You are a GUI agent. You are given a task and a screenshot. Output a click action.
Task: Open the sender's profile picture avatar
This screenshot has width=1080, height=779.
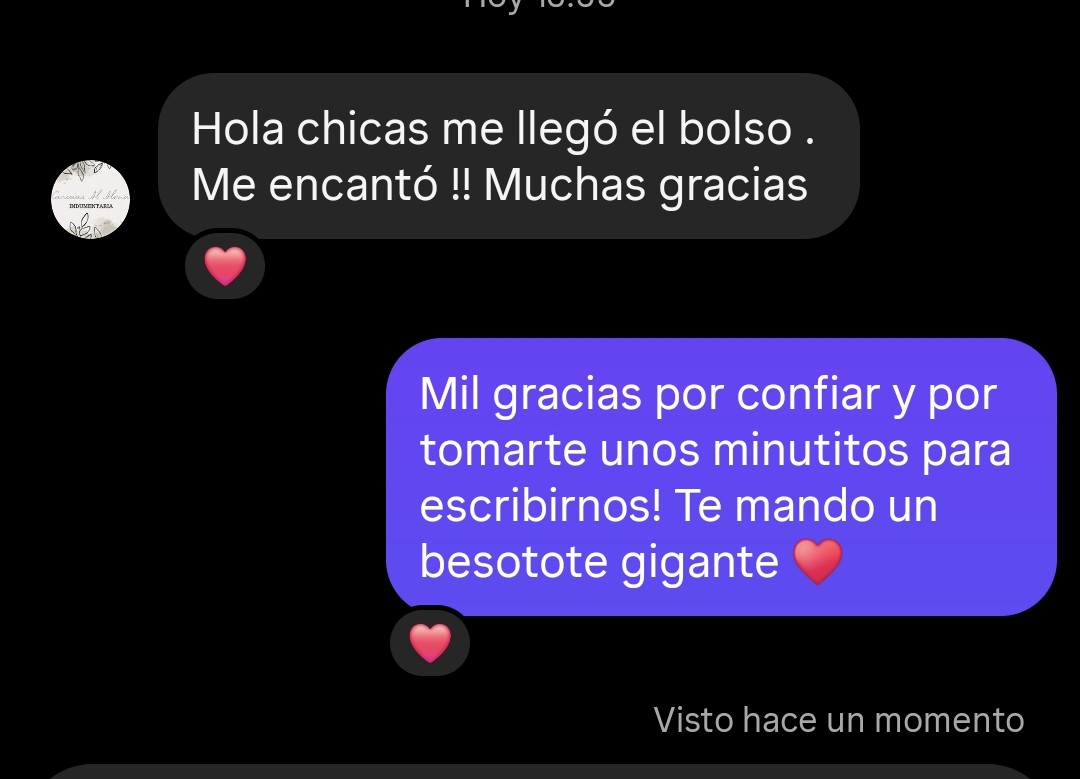coord(90,200)
